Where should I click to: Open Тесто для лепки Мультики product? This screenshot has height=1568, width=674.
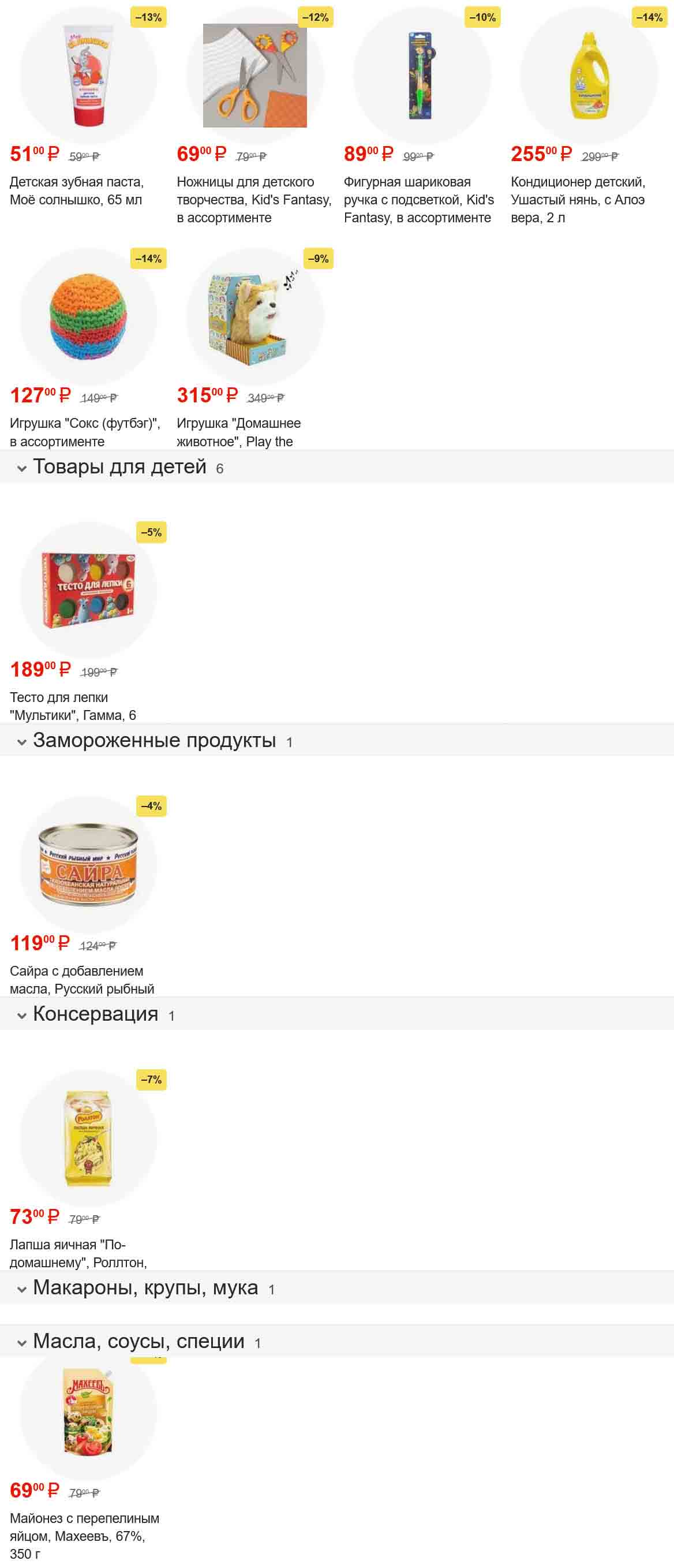coord(88,591)
